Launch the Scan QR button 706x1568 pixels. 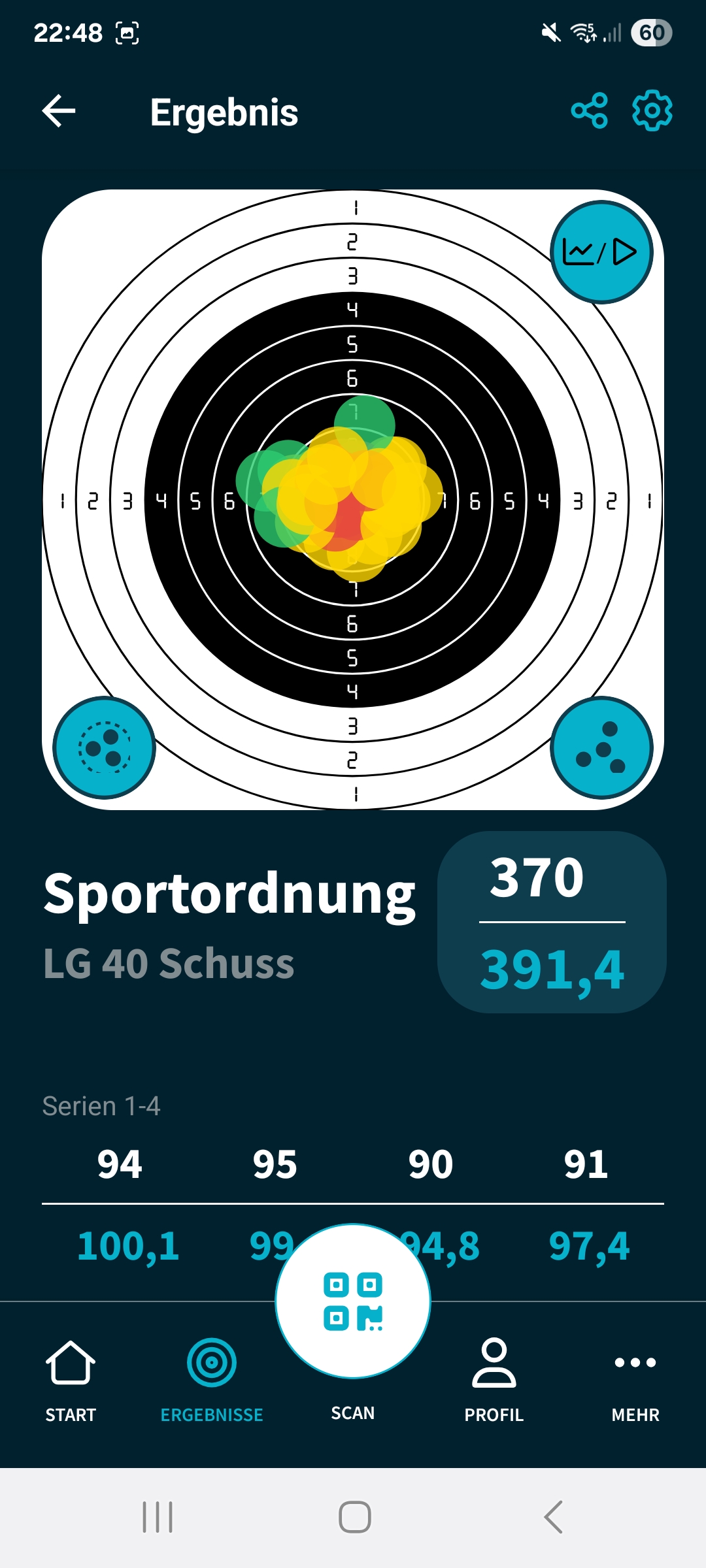(353, 1302)
